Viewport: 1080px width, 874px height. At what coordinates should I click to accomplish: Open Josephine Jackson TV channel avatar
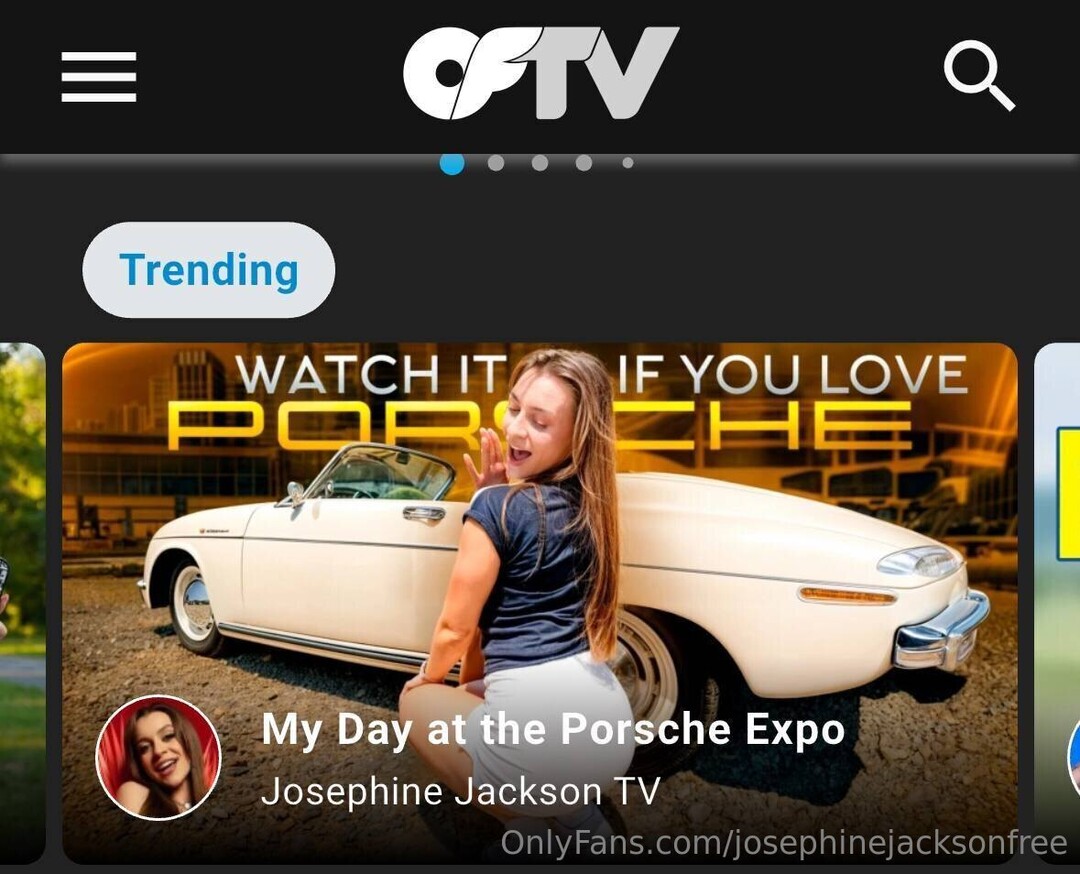[x=158, y=757]
